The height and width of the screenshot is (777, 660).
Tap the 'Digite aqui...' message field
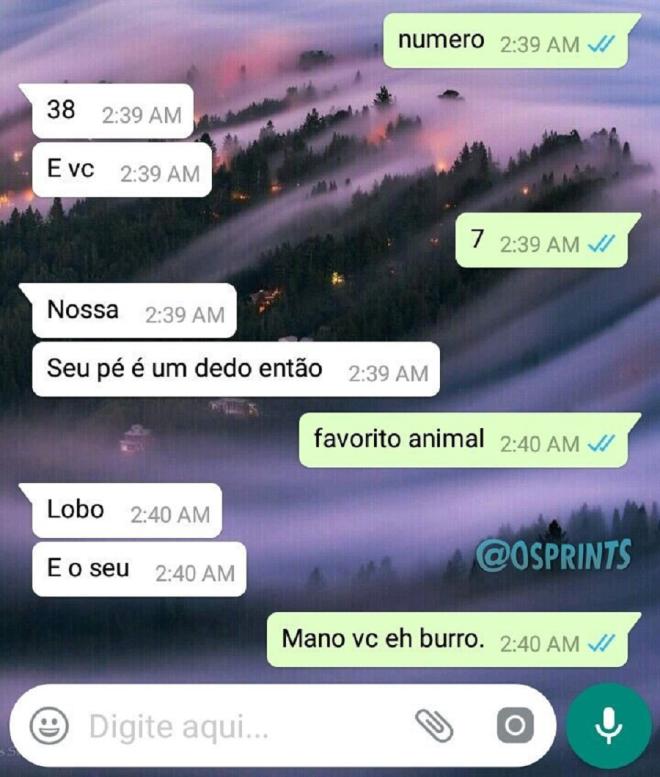pos(230,727)
